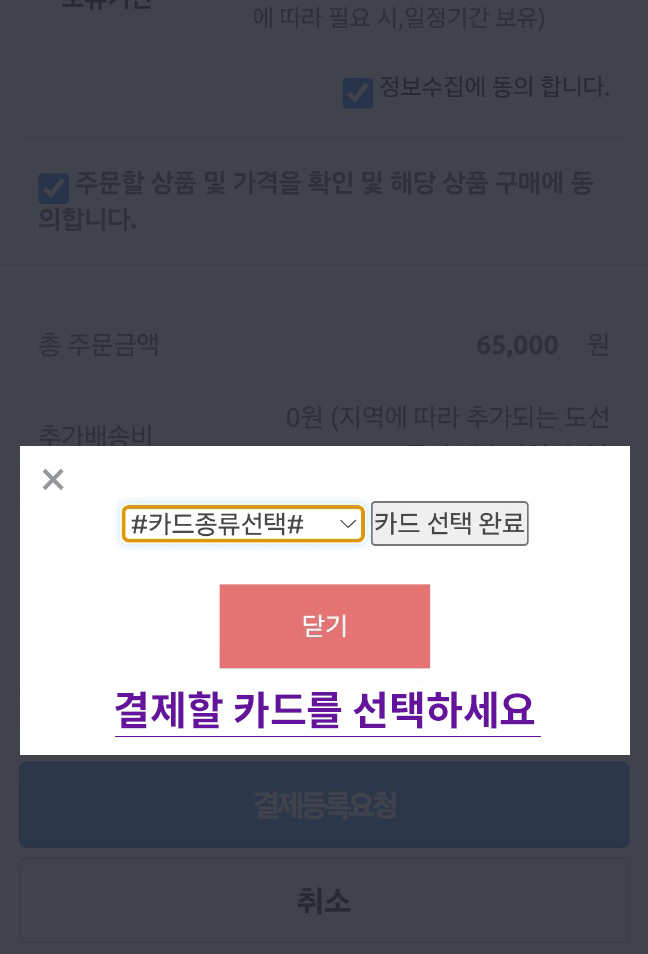Viewport: 648px width, 954px height.
Task: Expand the #카드종류선택# dropdown
Action: click(x=243, y=523)
